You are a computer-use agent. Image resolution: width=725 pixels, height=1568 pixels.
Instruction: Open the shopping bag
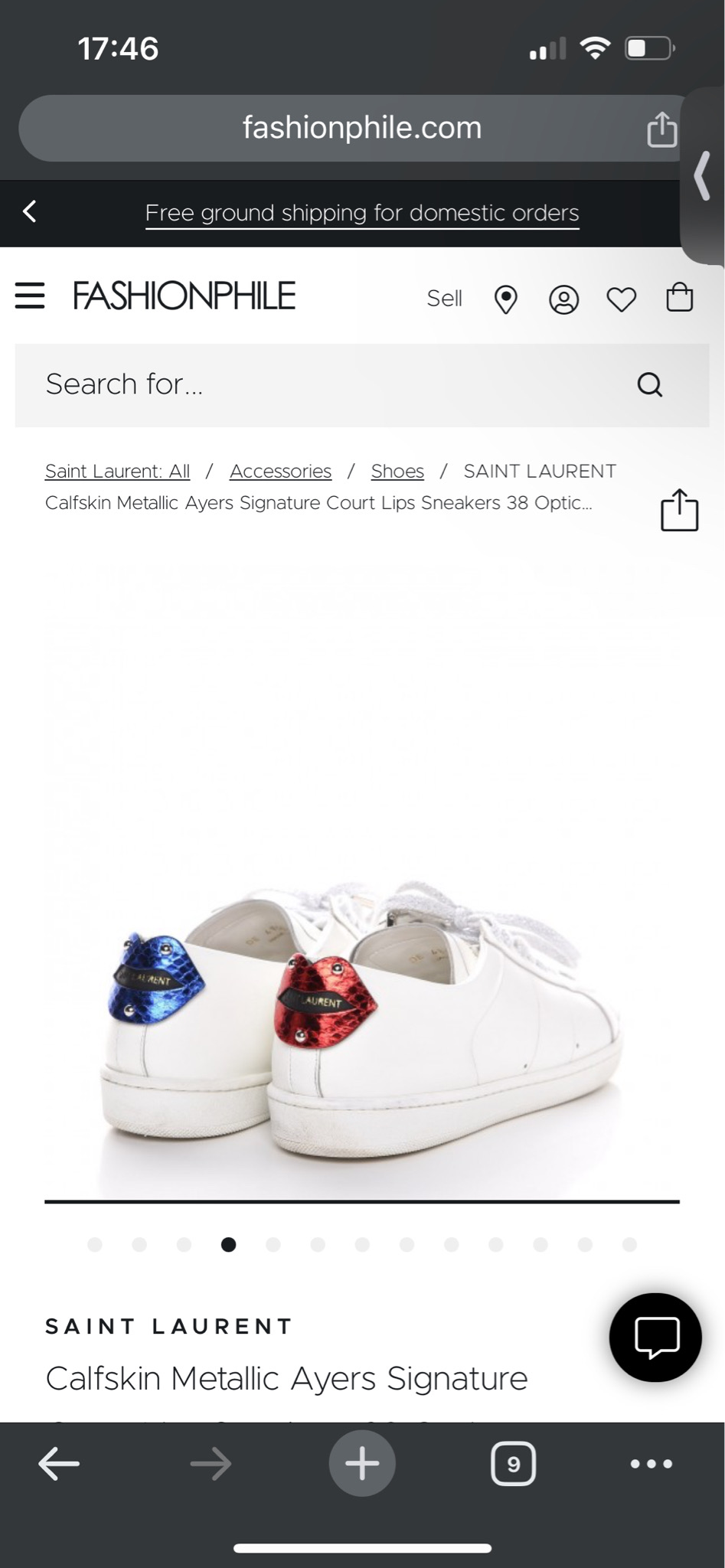[x=679, y=298]
